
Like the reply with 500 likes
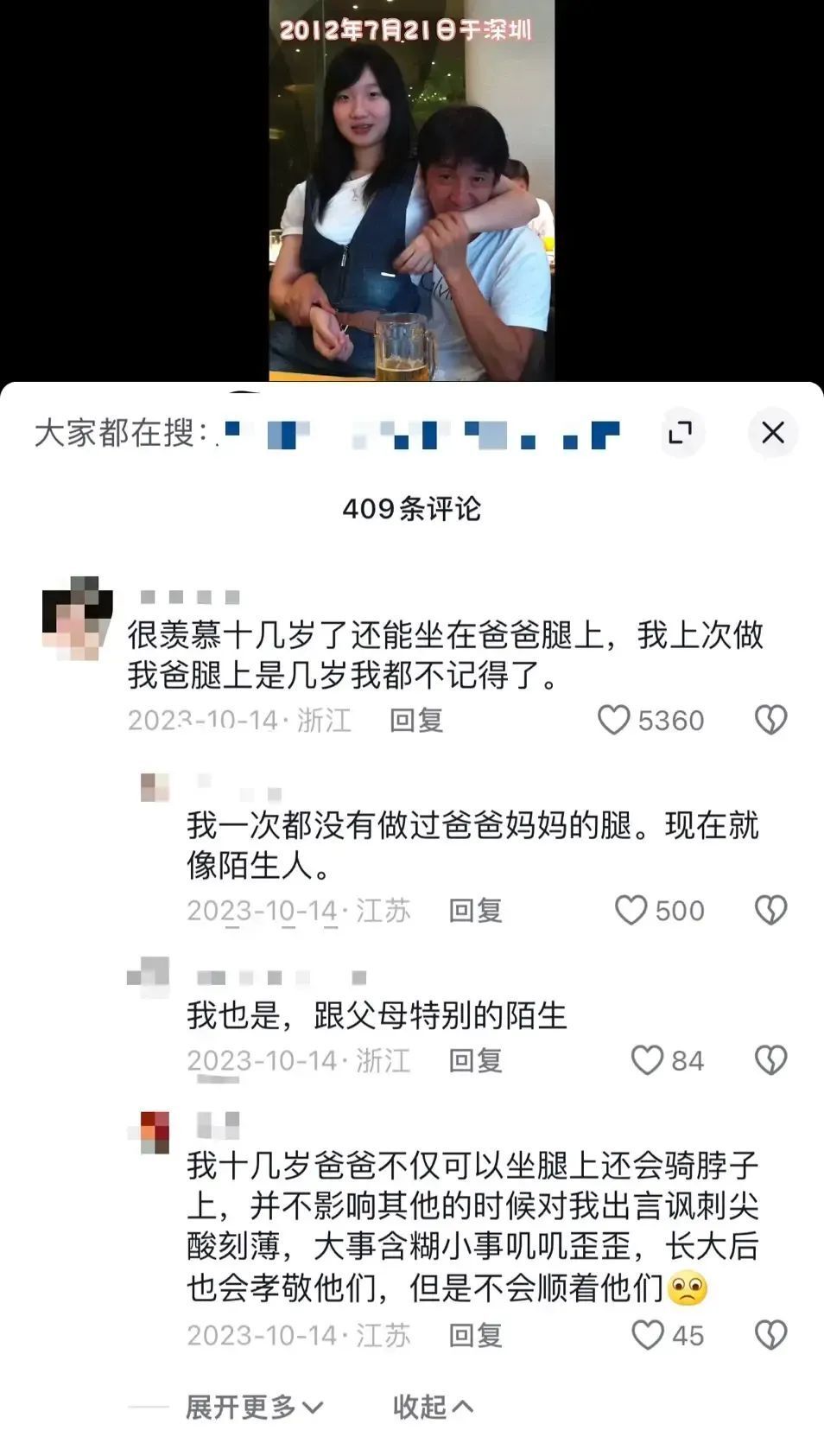pyautogui.click(x=631, y=910)
